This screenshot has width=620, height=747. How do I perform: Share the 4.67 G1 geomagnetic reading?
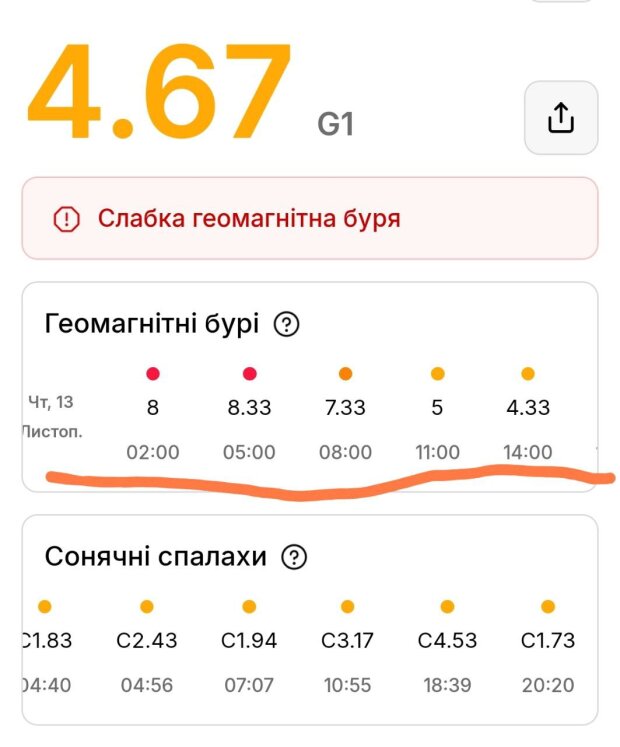[561, 118]
